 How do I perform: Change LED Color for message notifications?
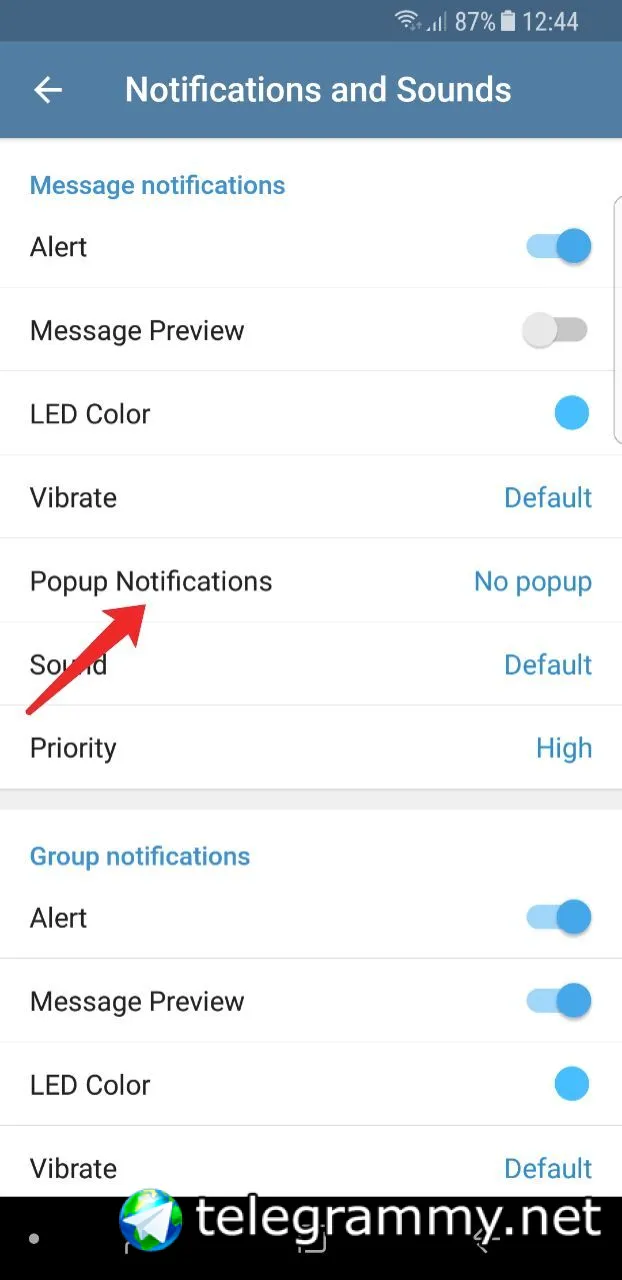pyautogui.click(x=571, y=413)
